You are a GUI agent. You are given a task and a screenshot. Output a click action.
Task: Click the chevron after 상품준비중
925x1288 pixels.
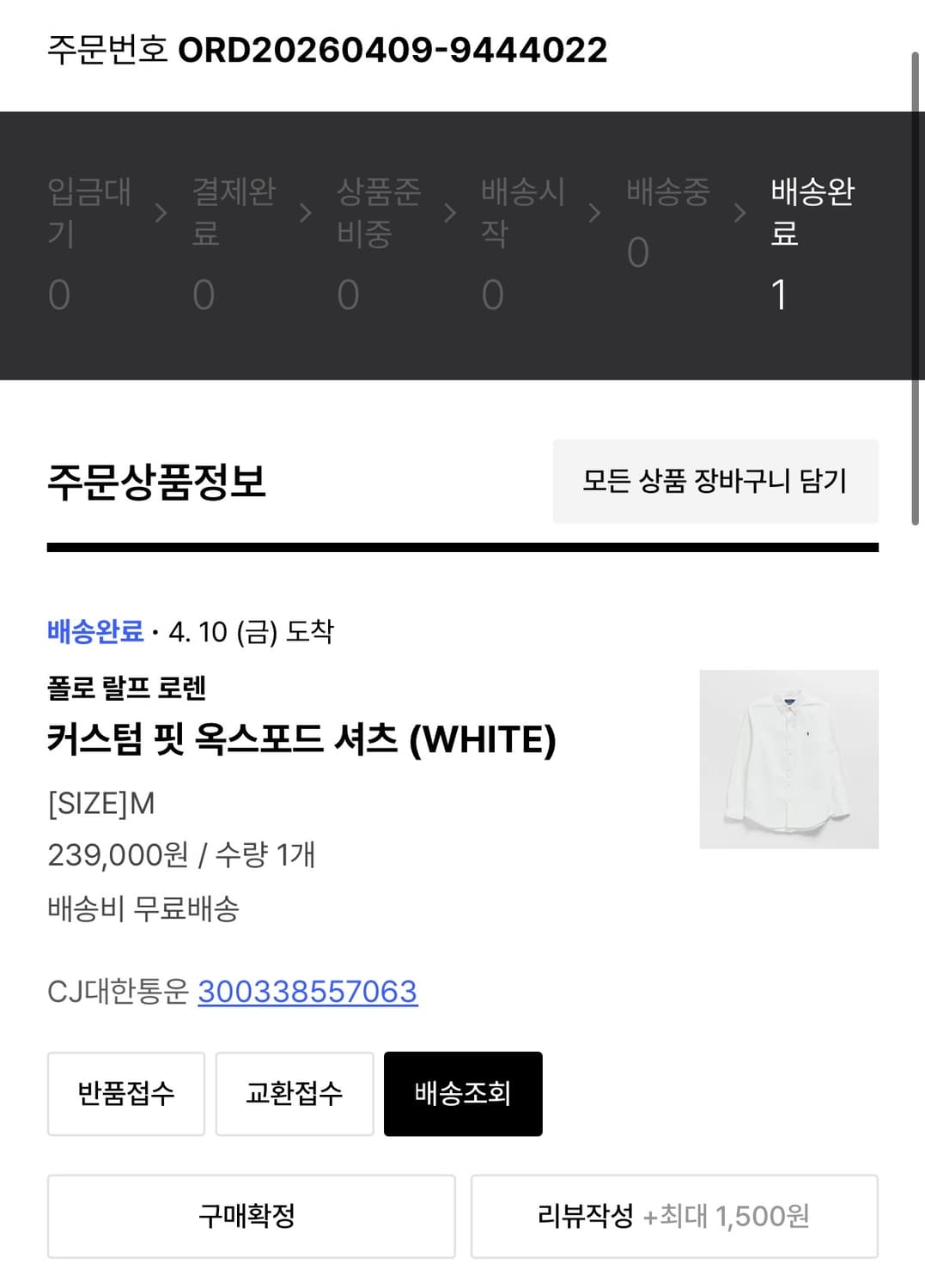[x=450, y=213]
